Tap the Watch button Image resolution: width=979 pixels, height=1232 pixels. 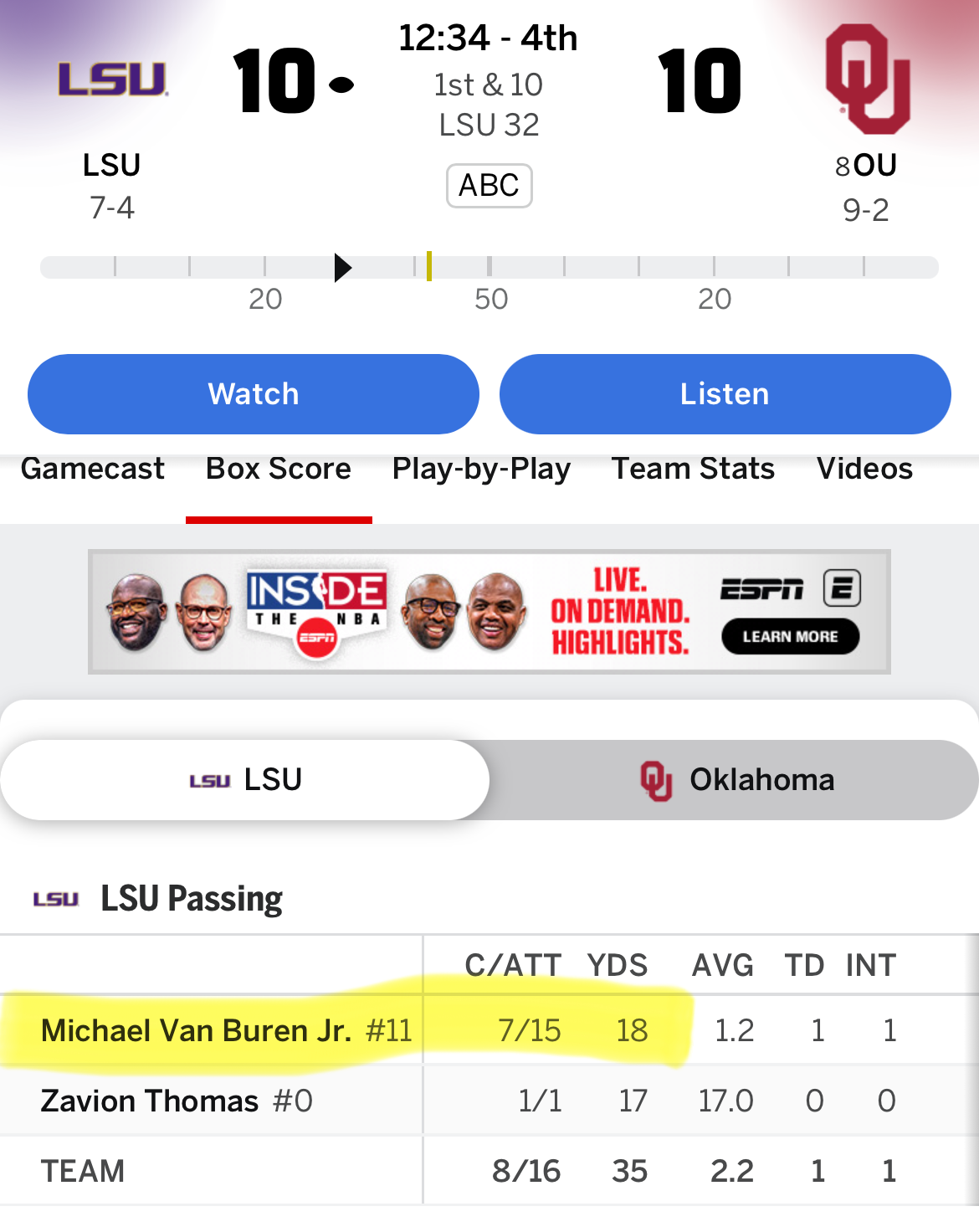click(253, 394)
